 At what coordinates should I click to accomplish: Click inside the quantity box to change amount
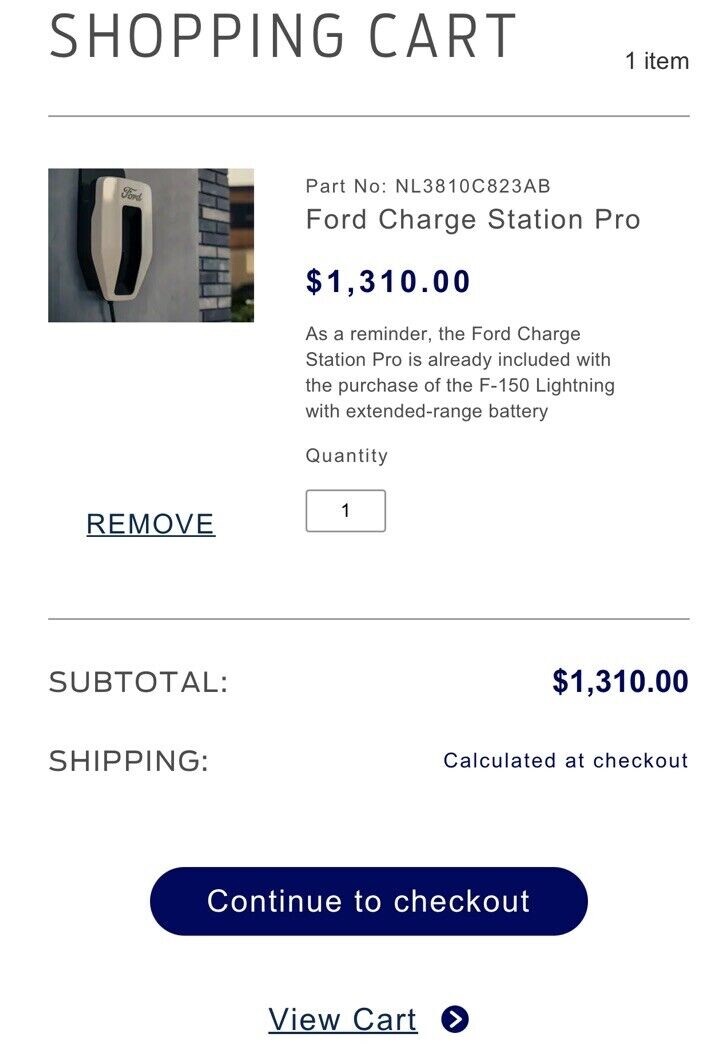(x=345, y=510)
